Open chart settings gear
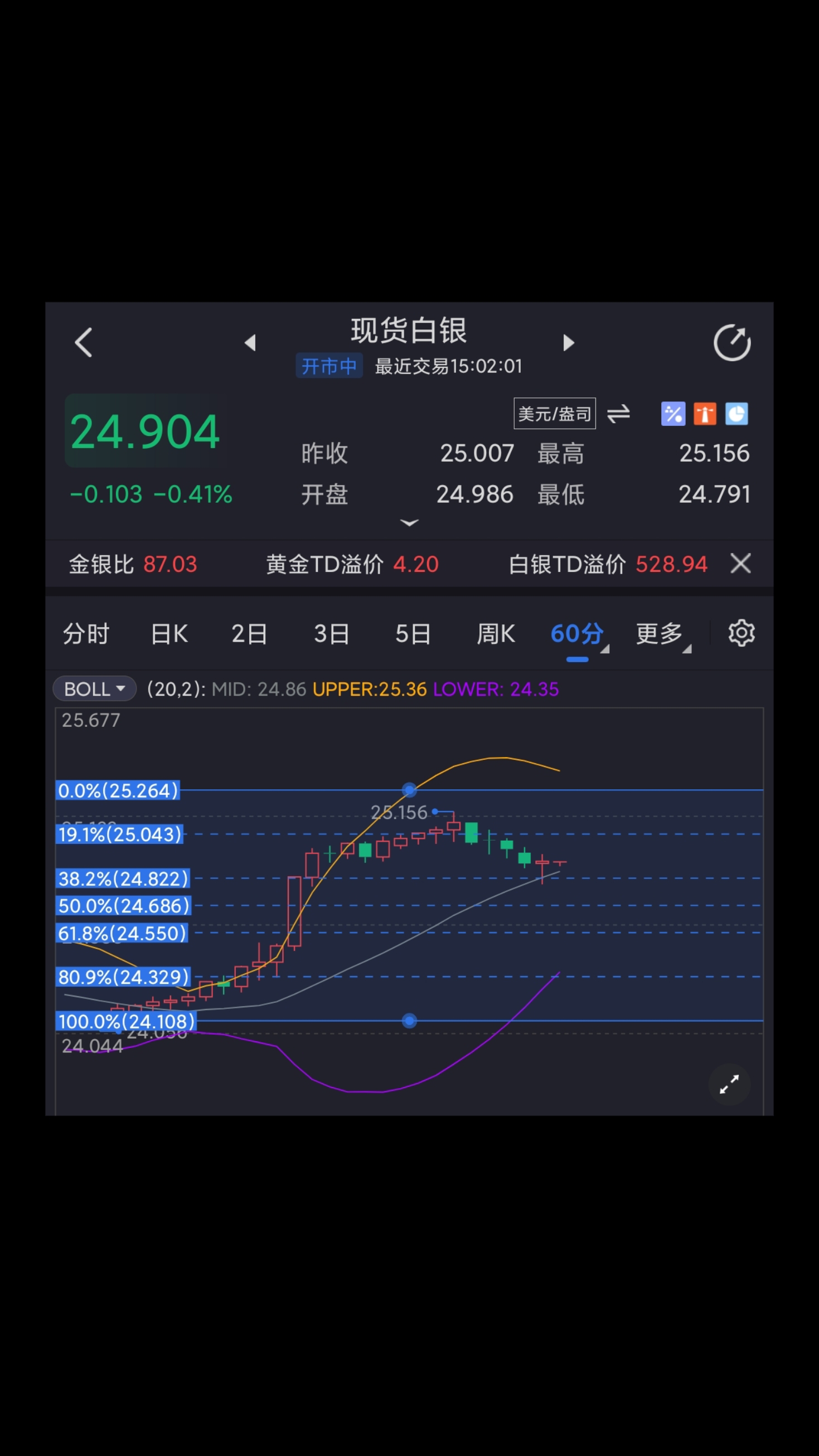Screen dimensions: 819x1456 (x=742, y=633)
